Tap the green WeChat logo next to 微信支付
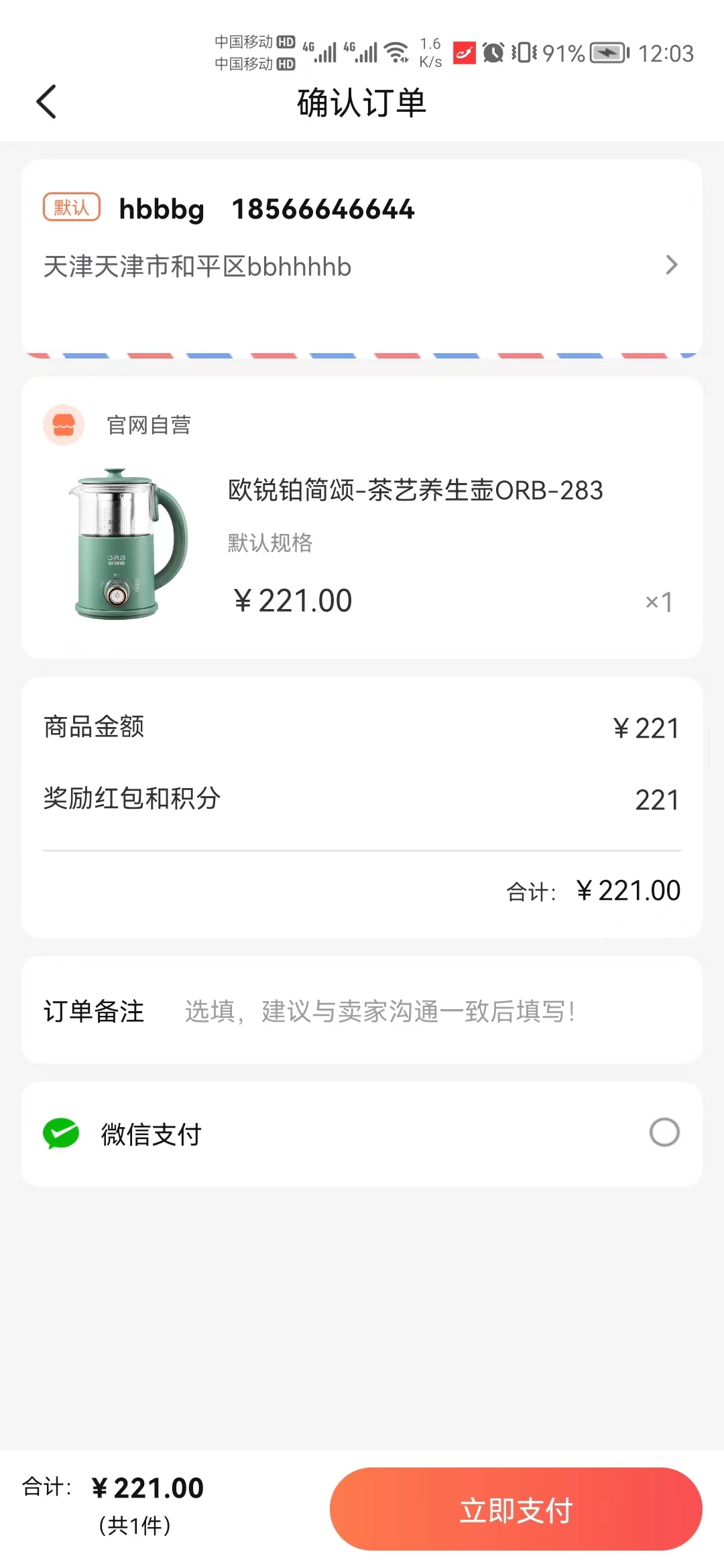 (x=59, y=1132)
